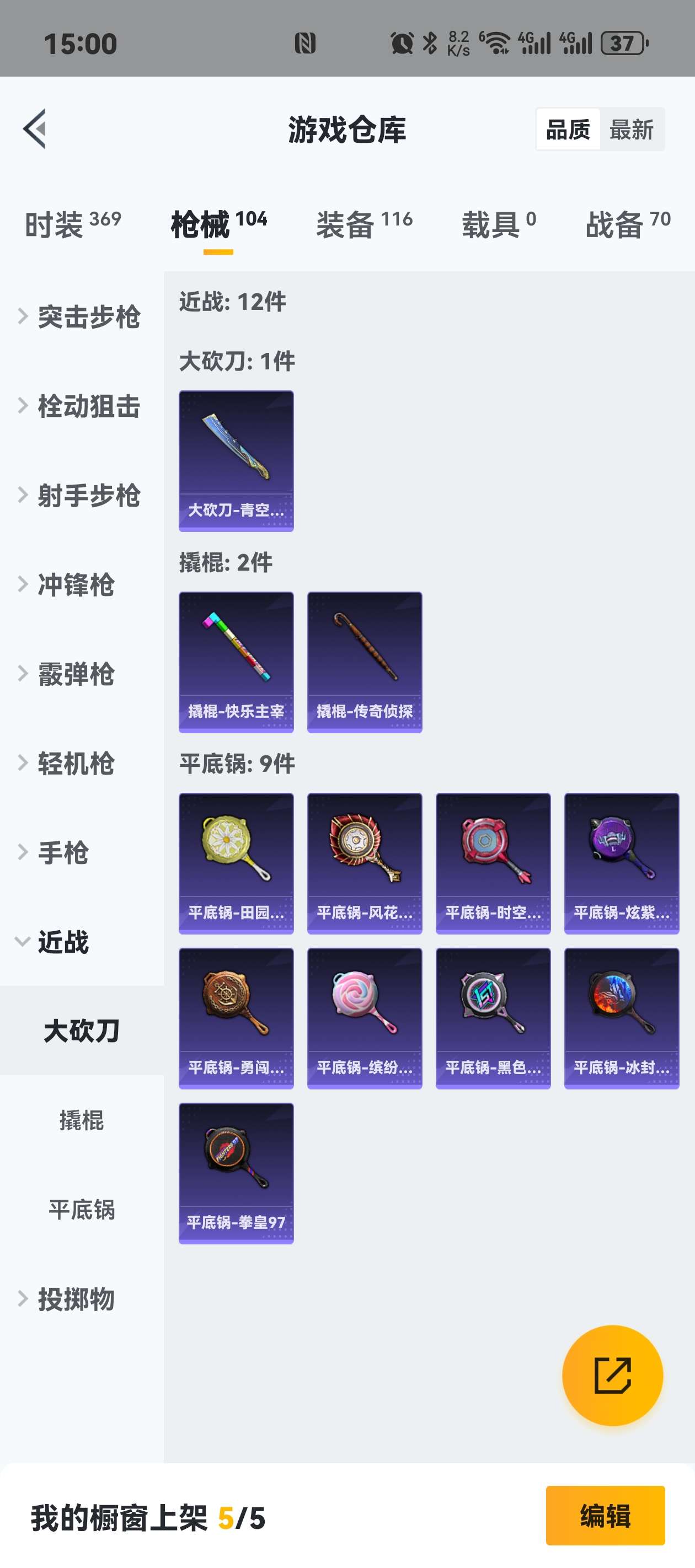Go back from 游戏仓库 page
The width and height of the screenshot is (695, 1568).
(x=35, y=129)
